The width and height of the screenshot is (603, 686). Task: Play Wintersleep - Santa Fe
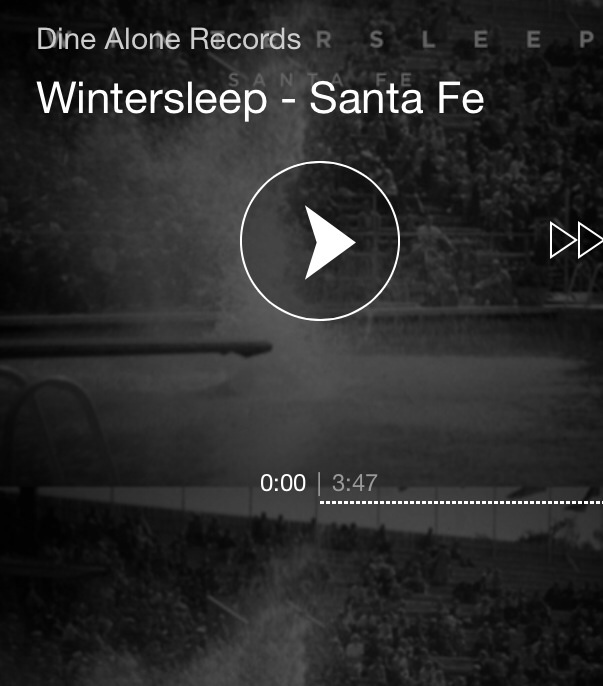(x=320, y=241)
